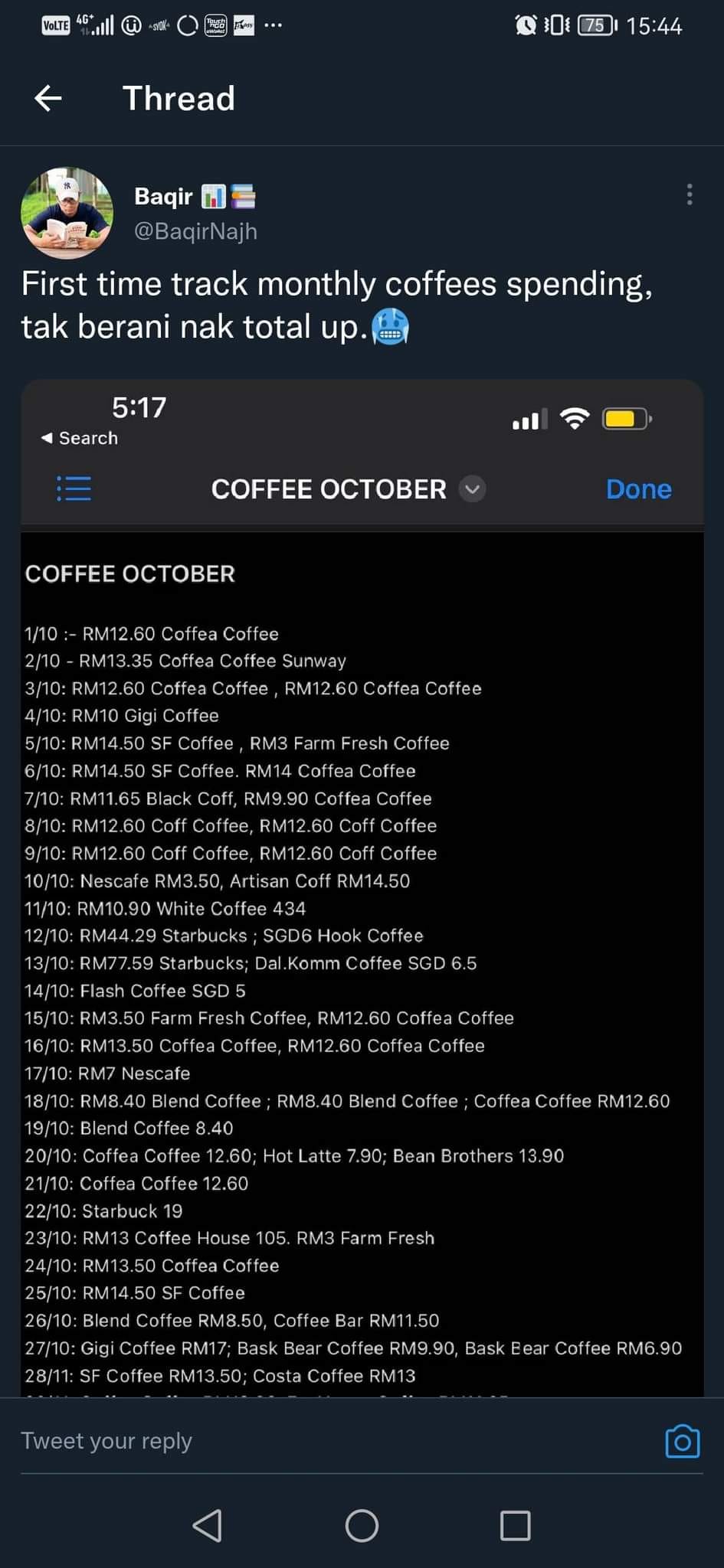Viewport: 724px width, 1568px height.
Task: Tap the Tweet your reply field
Action: [x=322, y=1441]
